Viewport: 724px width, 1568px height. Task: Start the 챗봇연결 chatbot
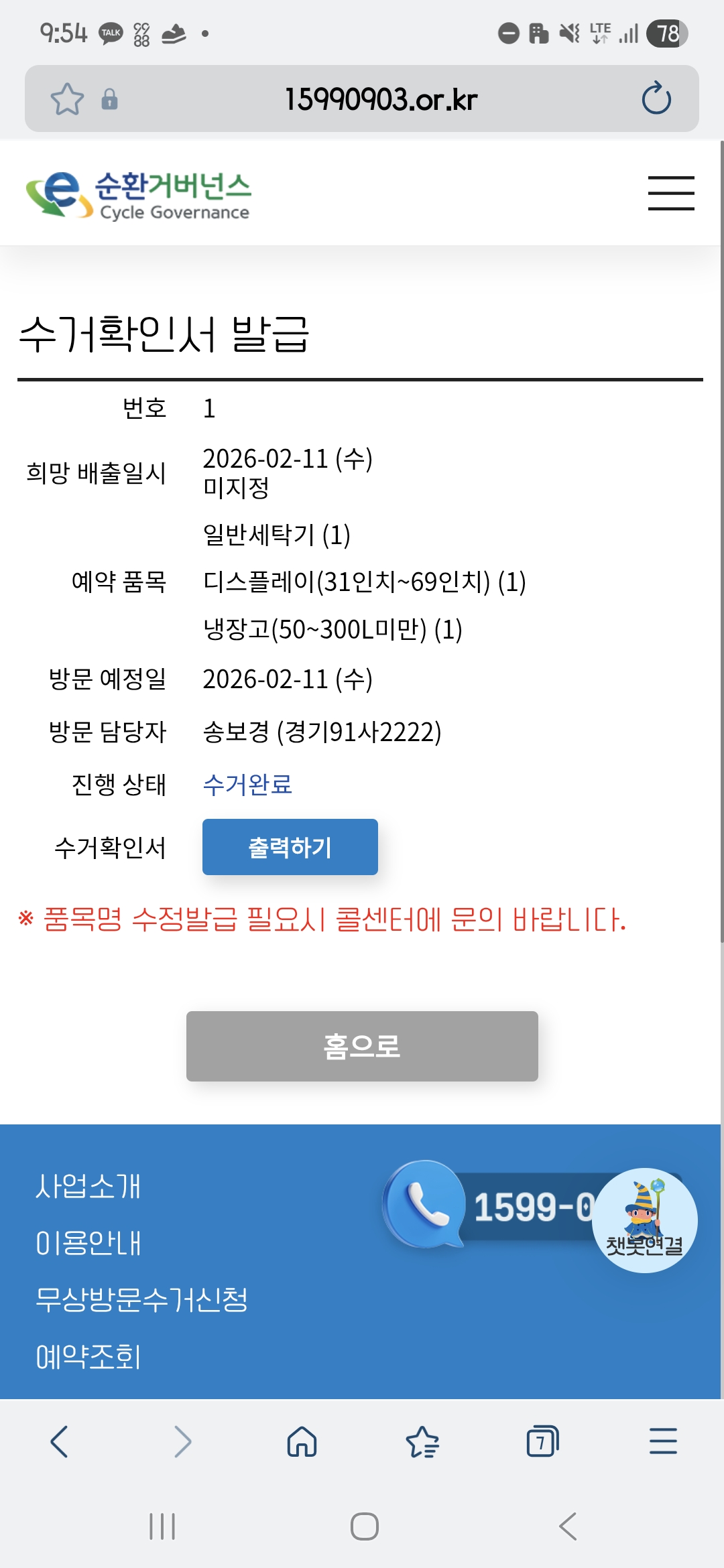click(644, 1220)
